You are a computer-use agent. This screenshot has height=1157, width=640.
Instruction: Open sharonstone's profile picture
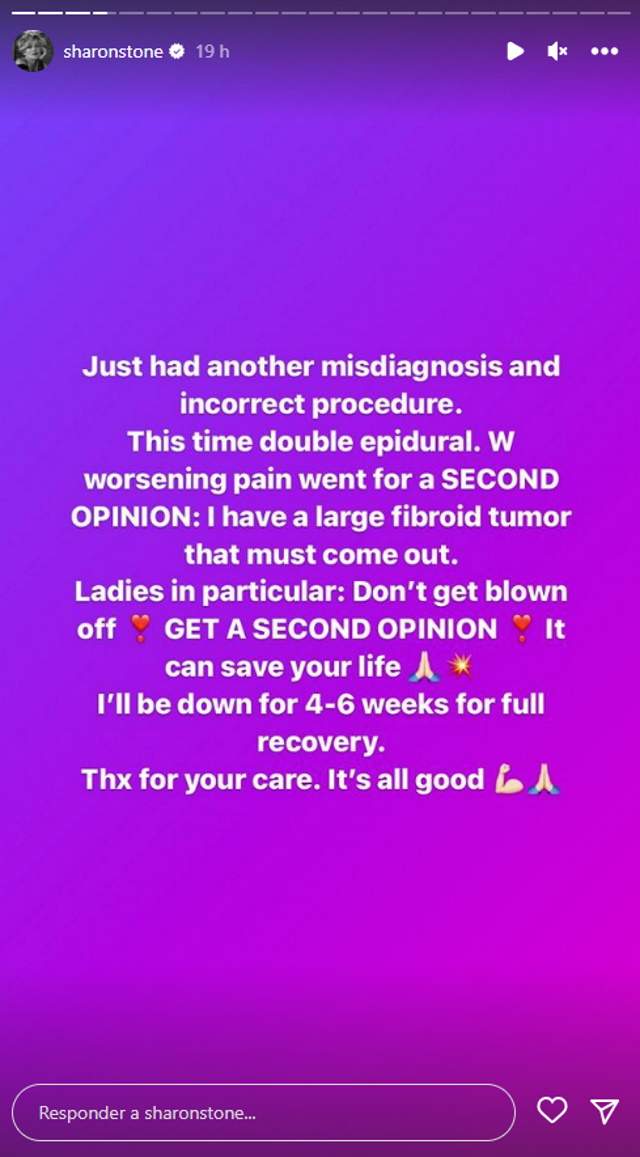pyautogui.click(x=33, y=51)
